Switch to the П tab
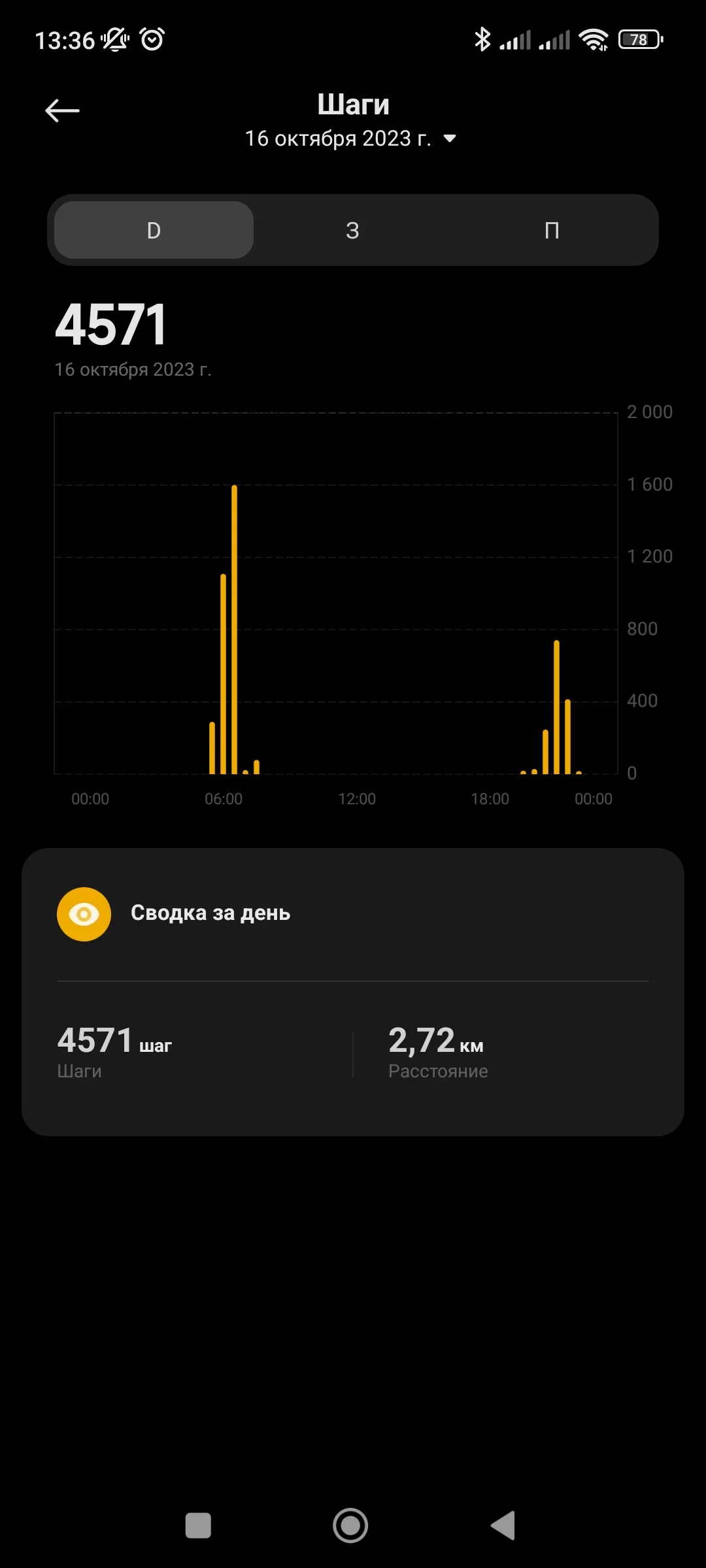The width and height of the screenshot is (706, 1568). pyautogui.click(x=552, y=230)
